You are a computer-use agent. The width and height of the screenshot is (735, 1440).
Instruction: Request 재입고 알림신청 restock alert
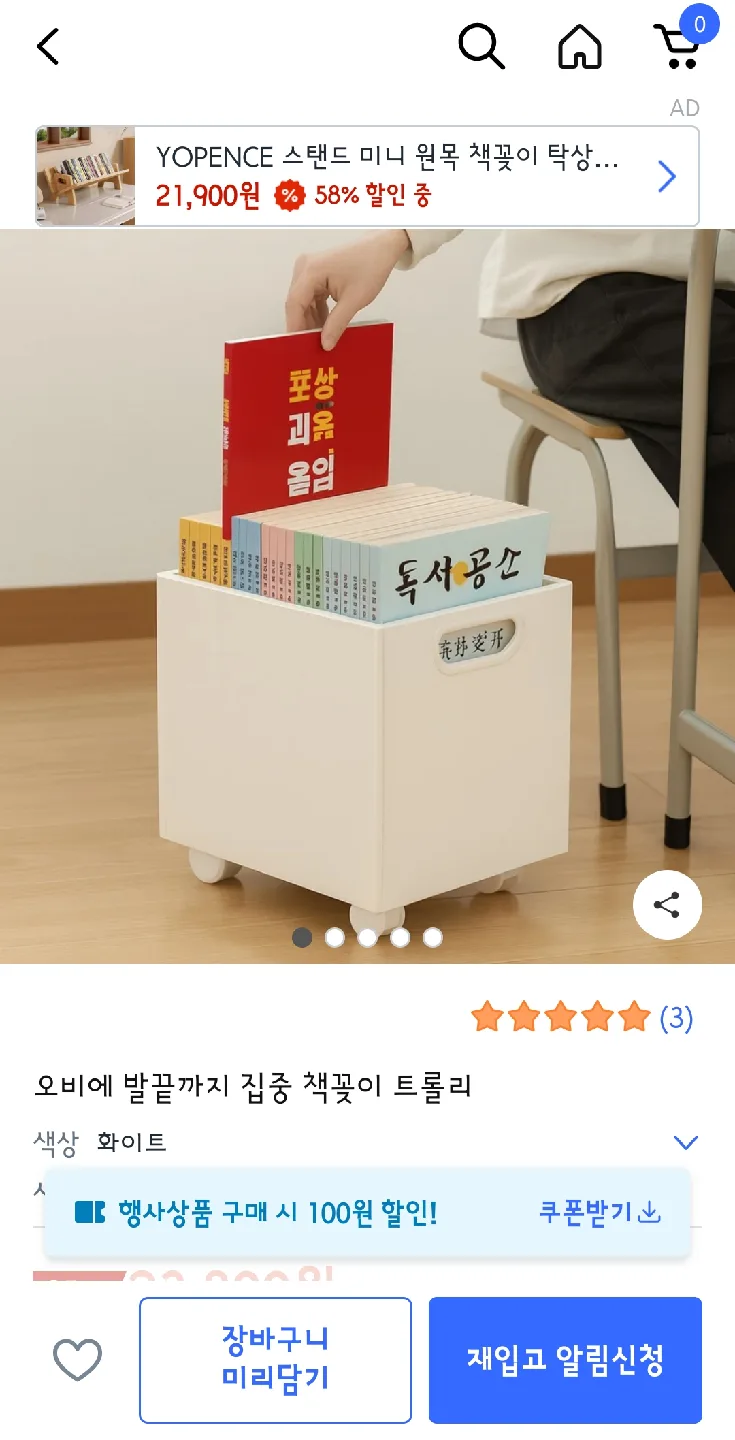565,1360
